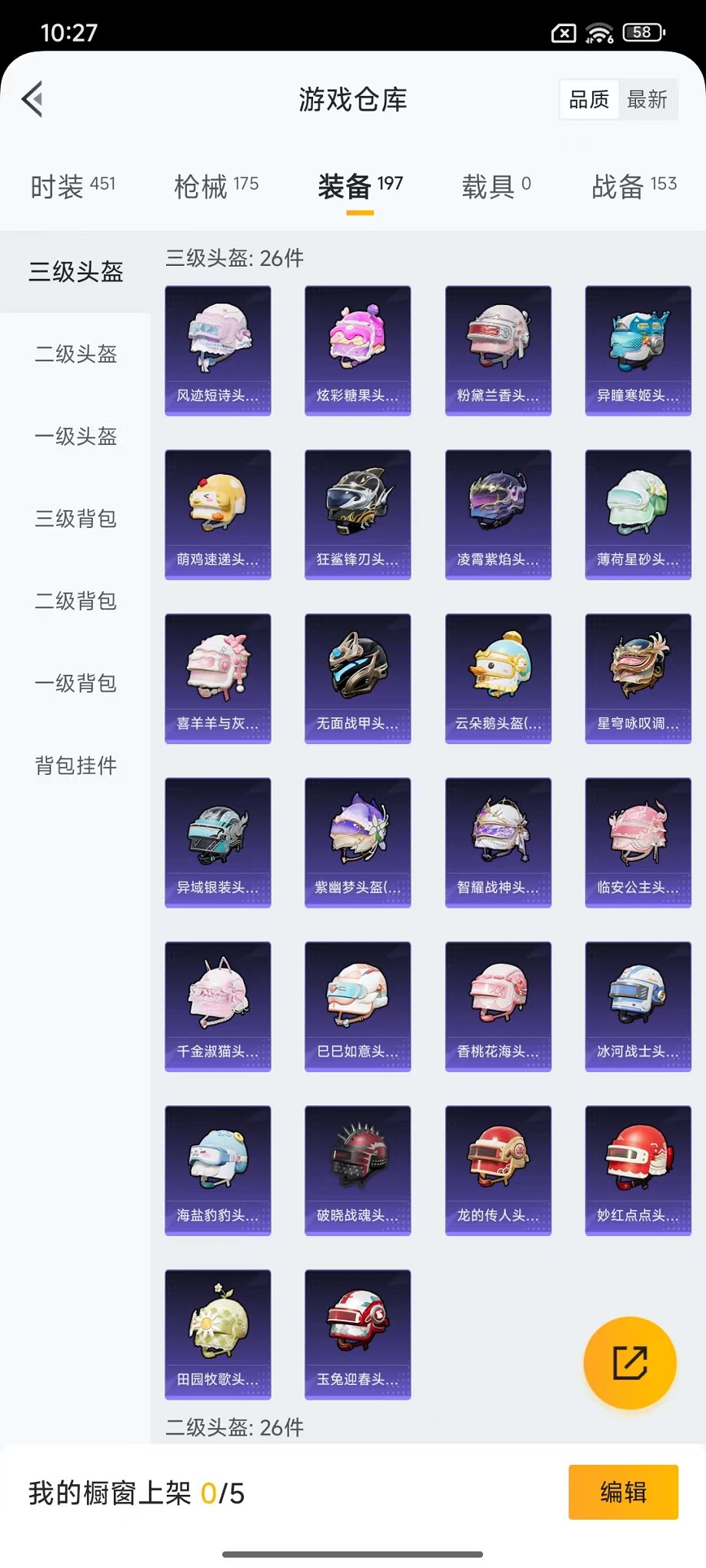Open the 载具 tab
Screen dimensions: 706x1568
tap(496, 186)
